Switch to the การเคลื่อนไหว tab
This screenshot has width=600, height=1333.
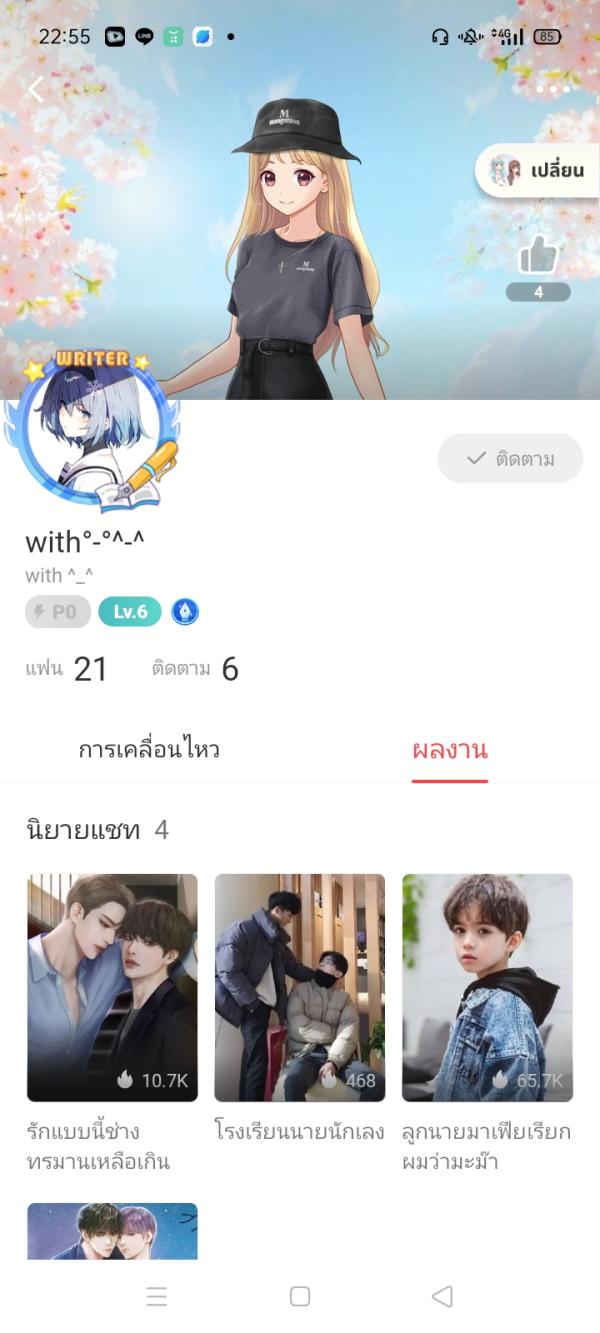pyautogui.click(x=149, y=750)
